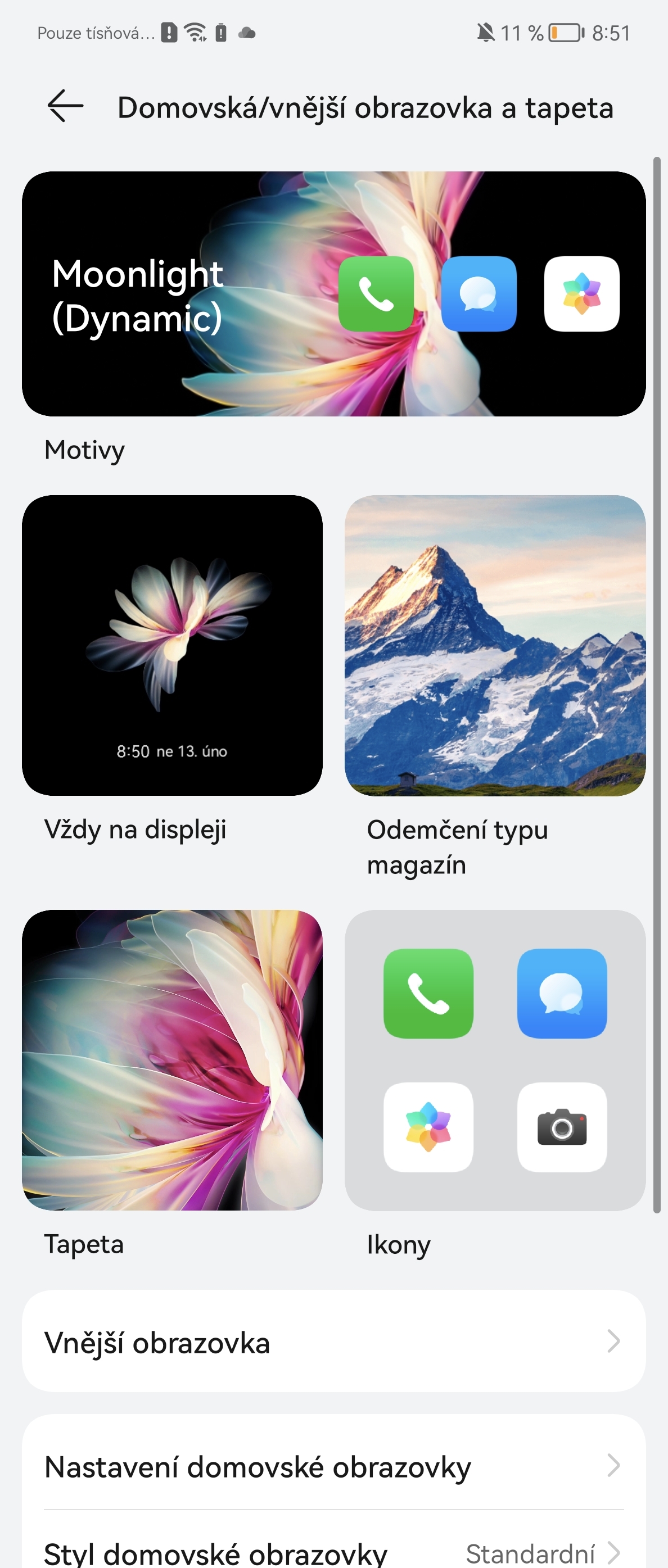Open Vnější obrazovka settings

(333, 1342)
